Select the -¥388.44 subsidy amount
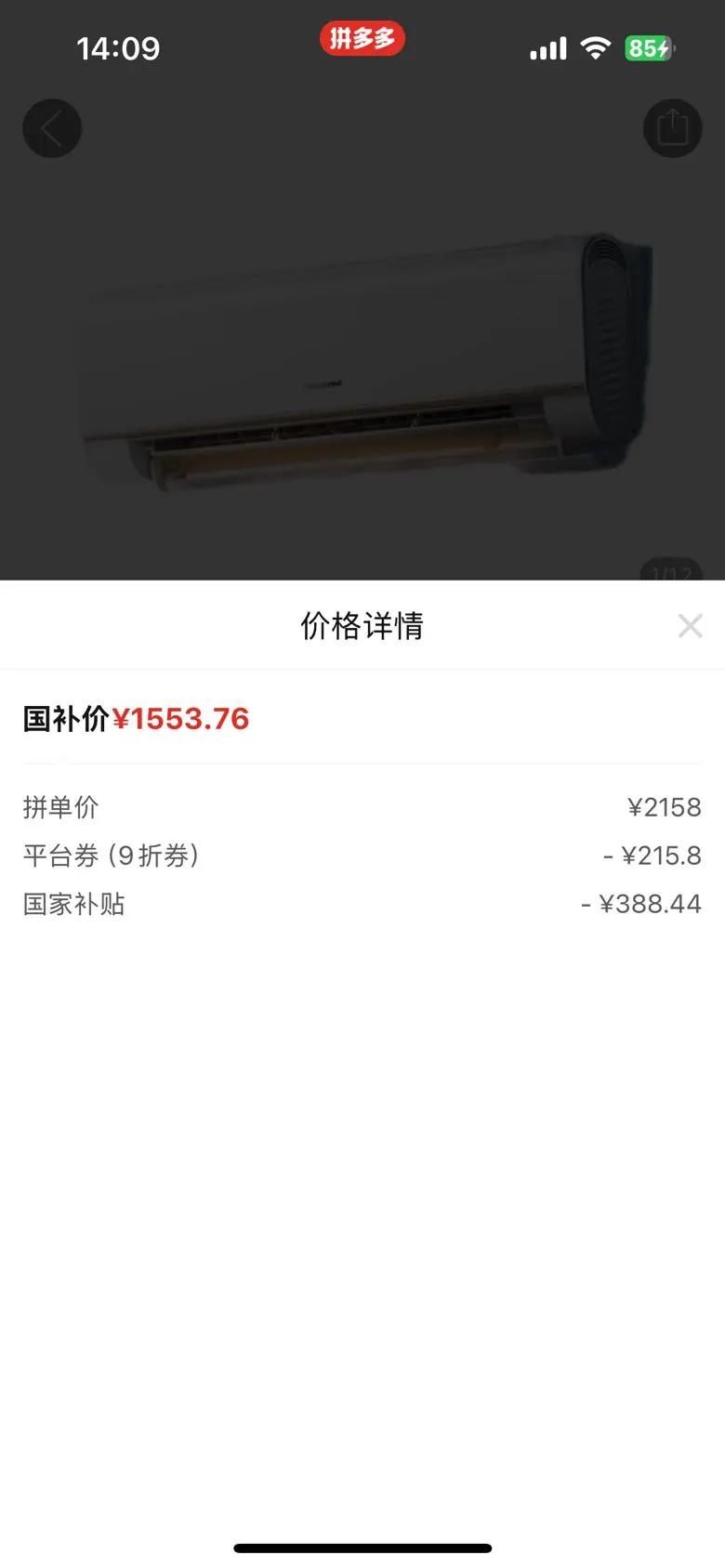The height and width of the screenshot is (1568, 725). pyautogui.click(x=641, y=904)
